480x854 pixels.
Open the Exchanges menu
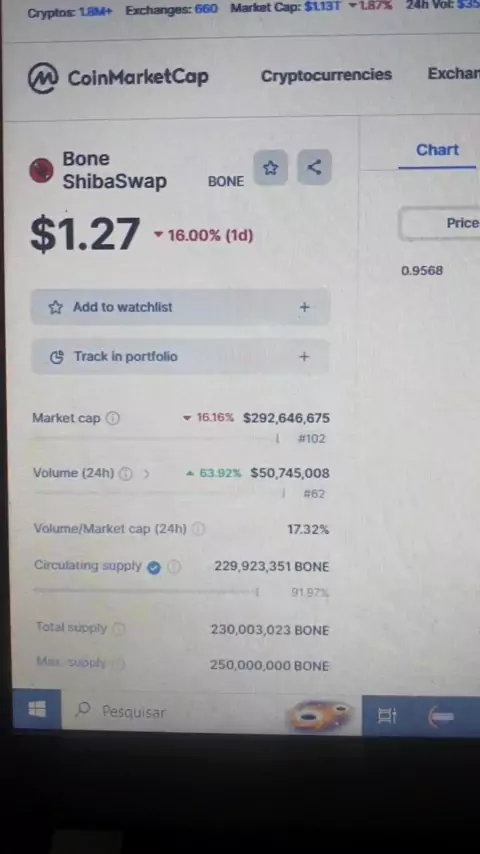point(453,74)
